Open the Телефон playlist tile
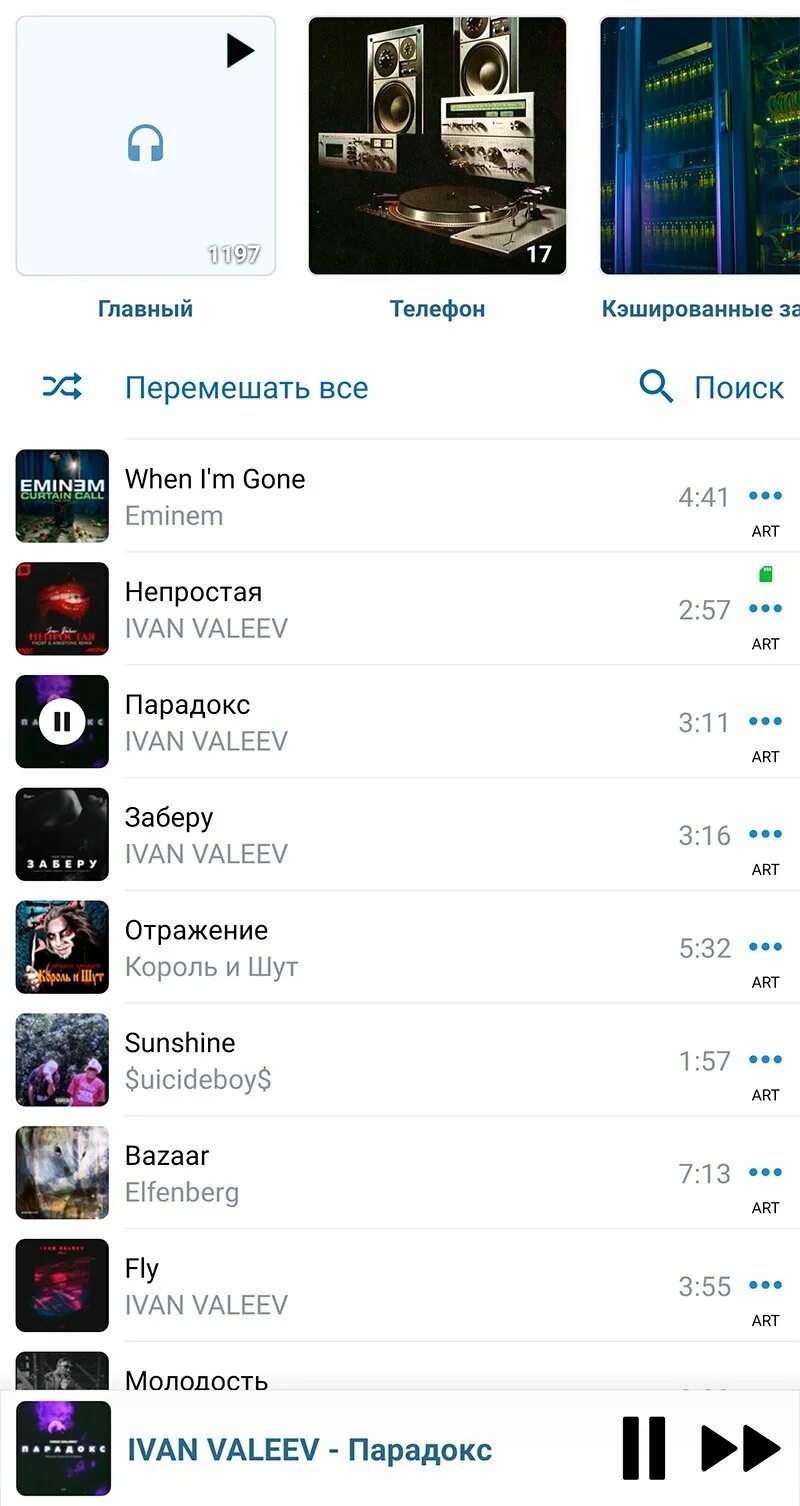This screenshot has width=800, height=1506. [x=437, y=146]
